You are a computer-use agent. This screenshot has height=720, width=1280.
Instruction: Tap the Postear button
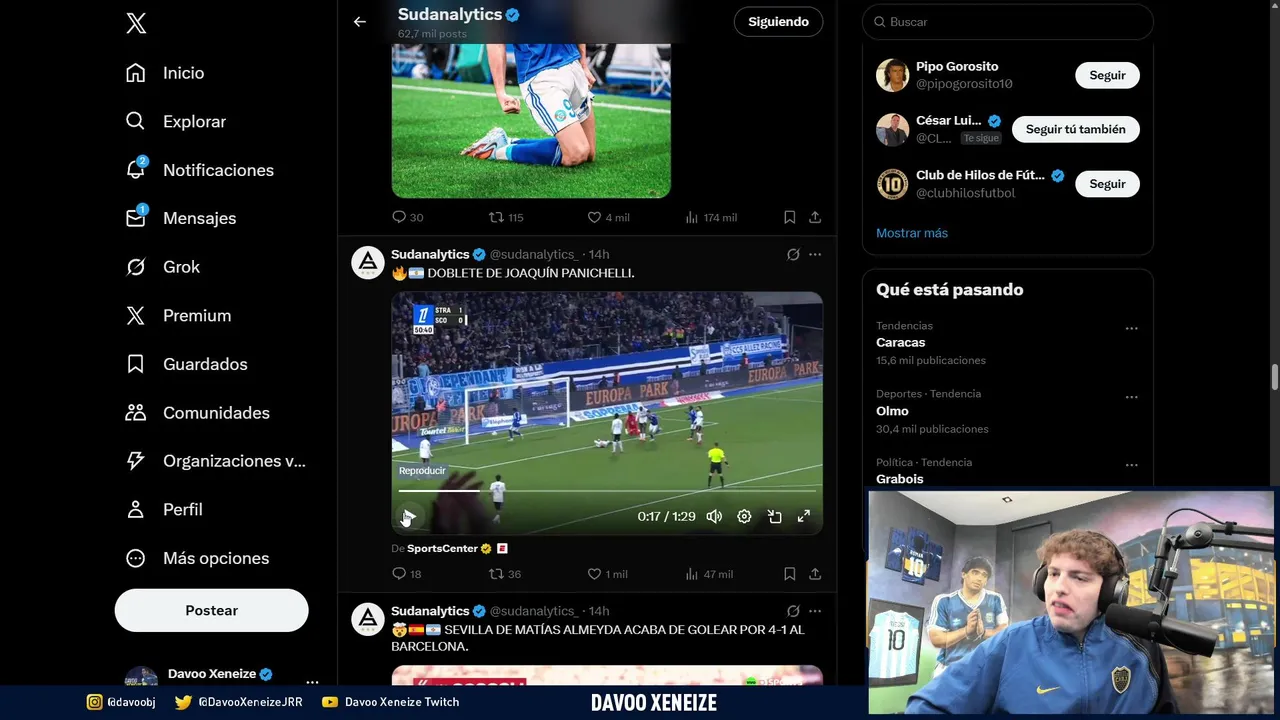[x=211, y=610]
